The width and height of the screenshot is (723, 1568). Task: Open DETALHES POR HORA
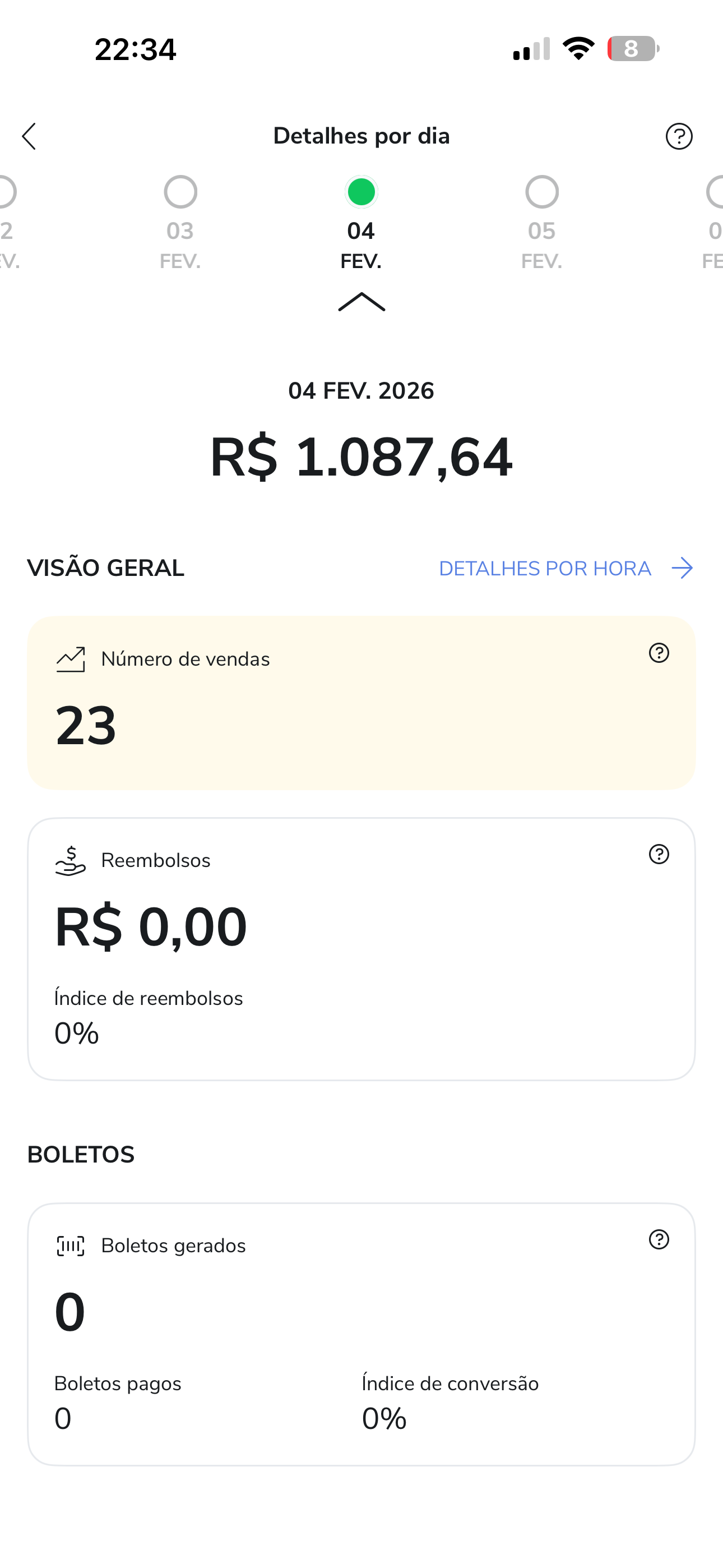[545, 568]
